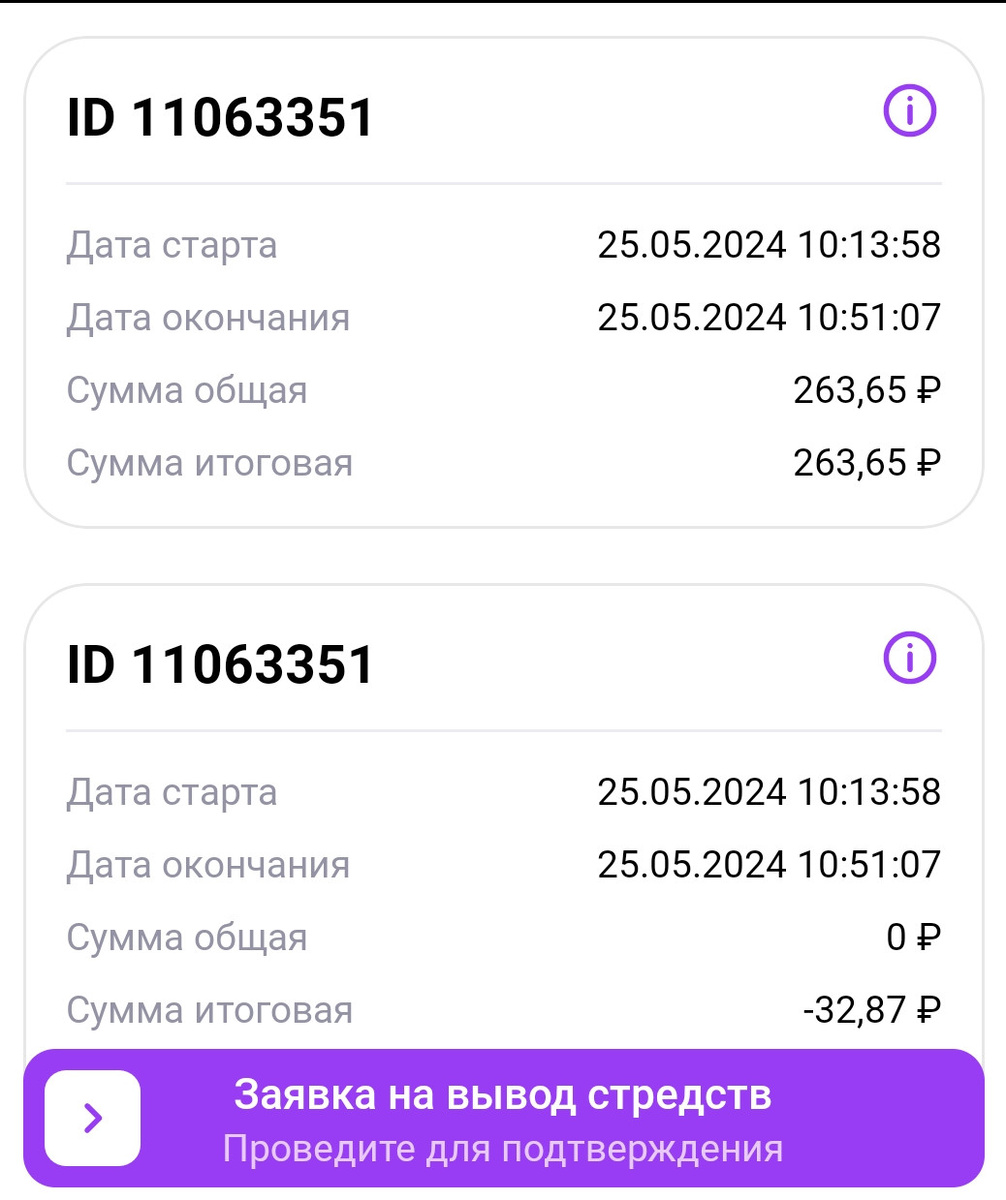Click the Сумма общая row showing 0 ₽

point(500,937)
